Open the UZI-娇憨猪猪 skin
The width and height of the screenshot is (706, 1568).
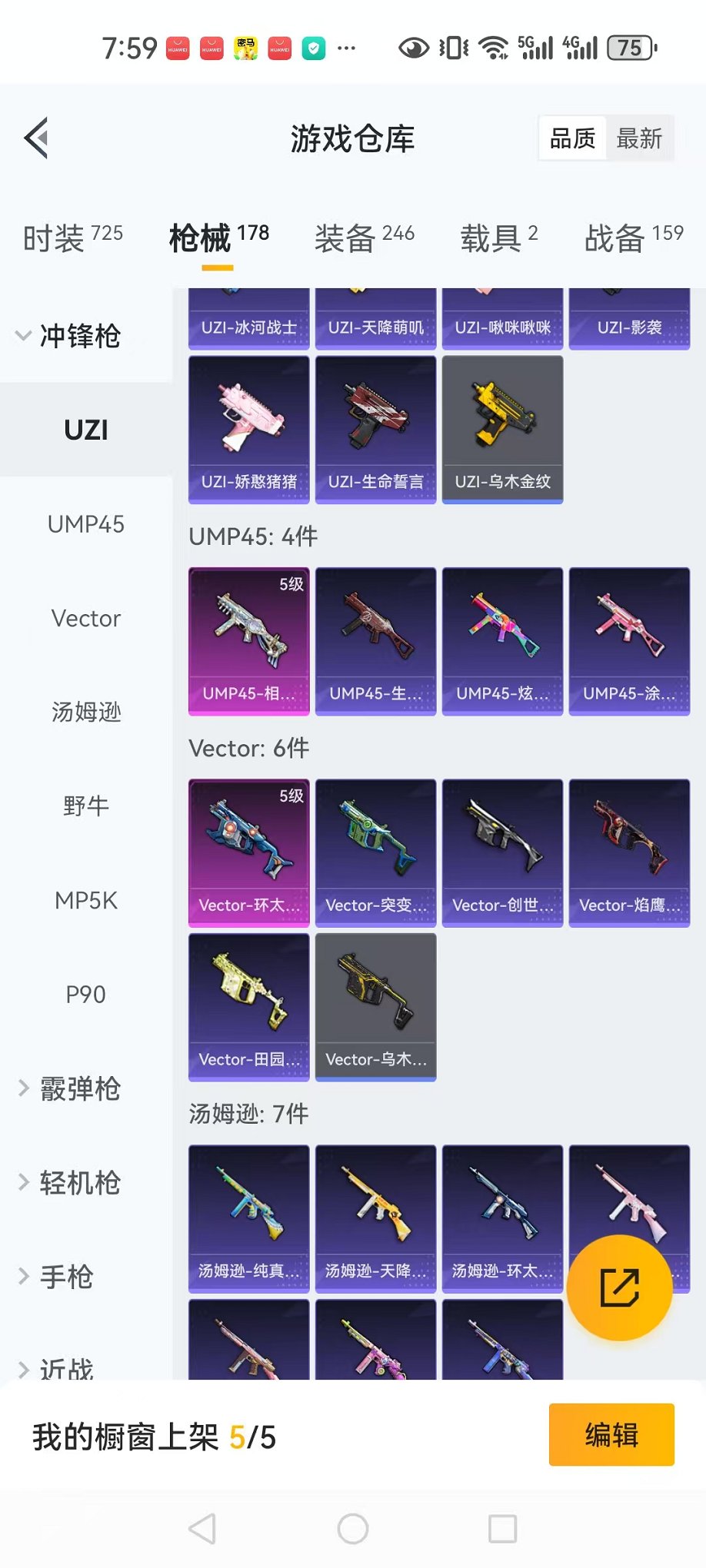249,429
